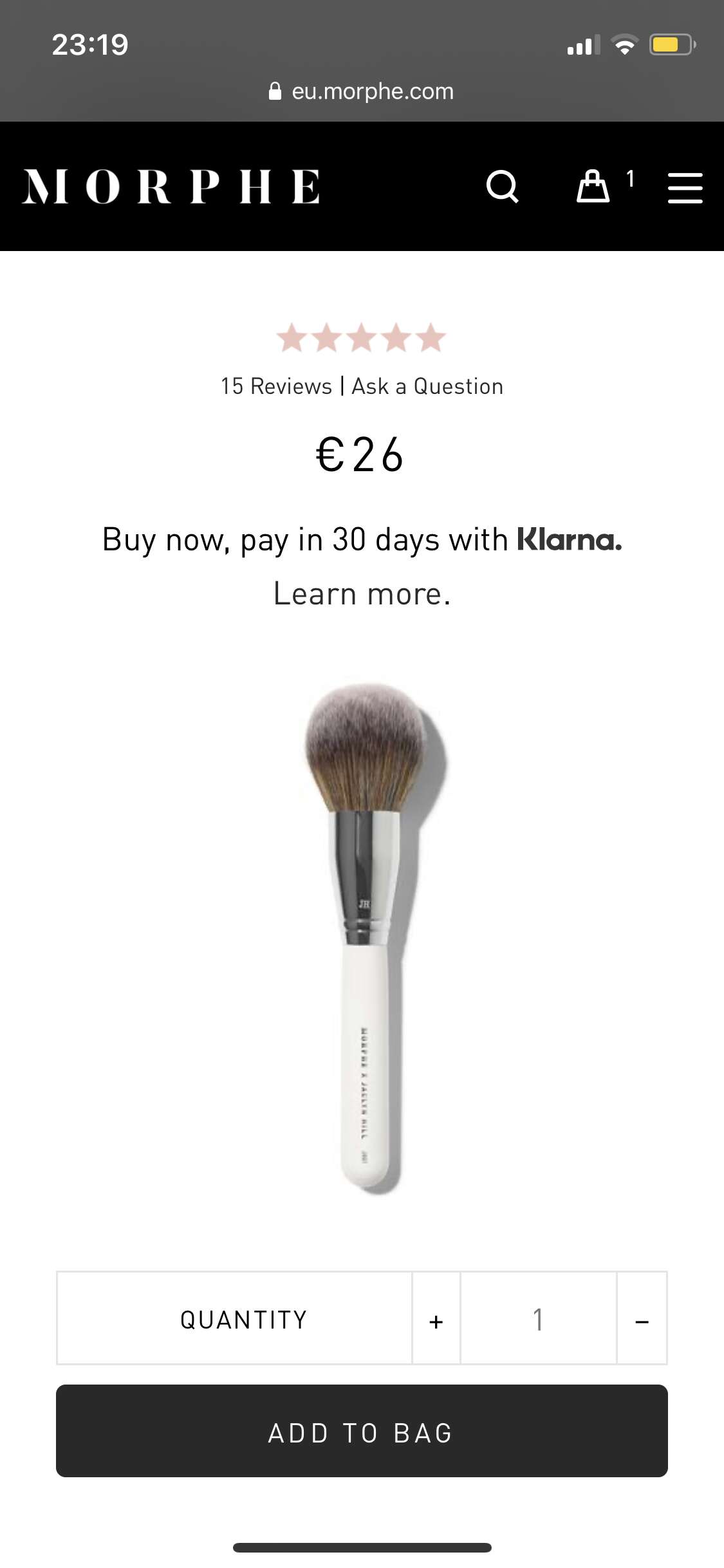This screenshot has width=724, height=1568.
Task: Tap Ask a Question link
Action: coord(427,386)
